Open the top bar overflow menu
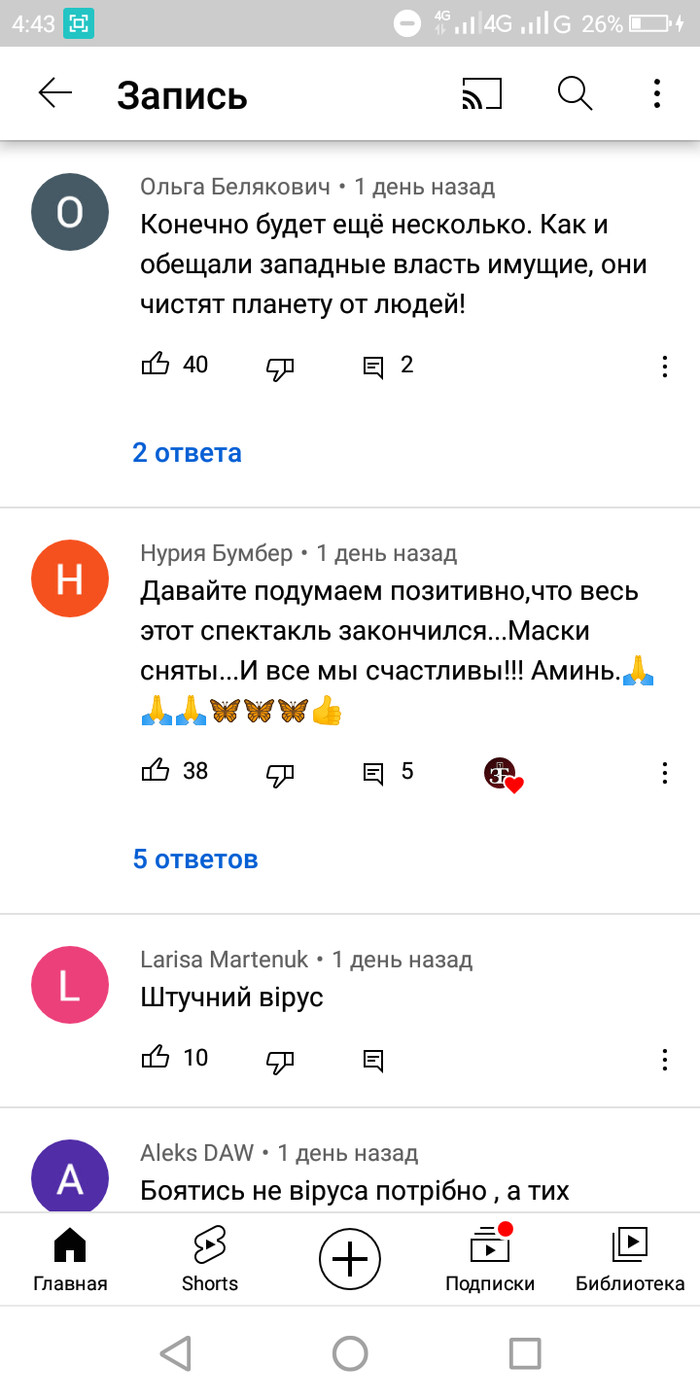The height and width of the screenshot is (1400, 700). tap(657, 94)
